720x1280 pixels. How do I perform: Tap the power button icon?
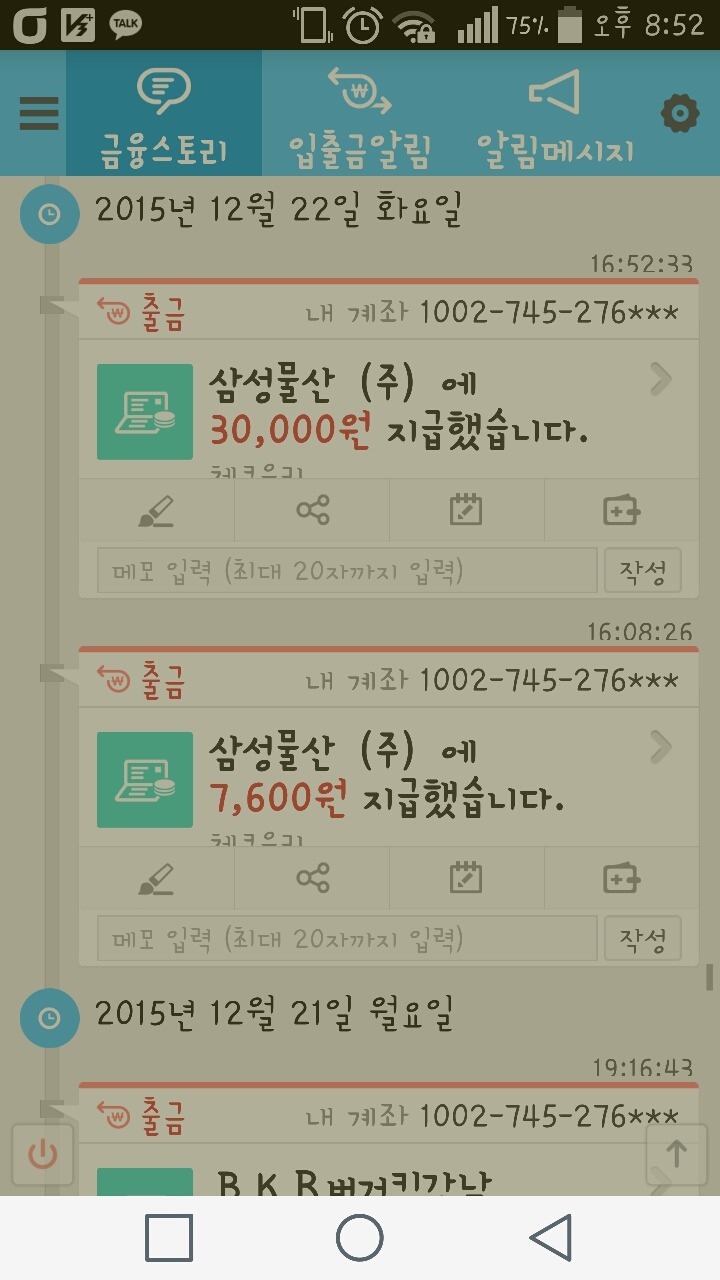tap(42, 1155)
